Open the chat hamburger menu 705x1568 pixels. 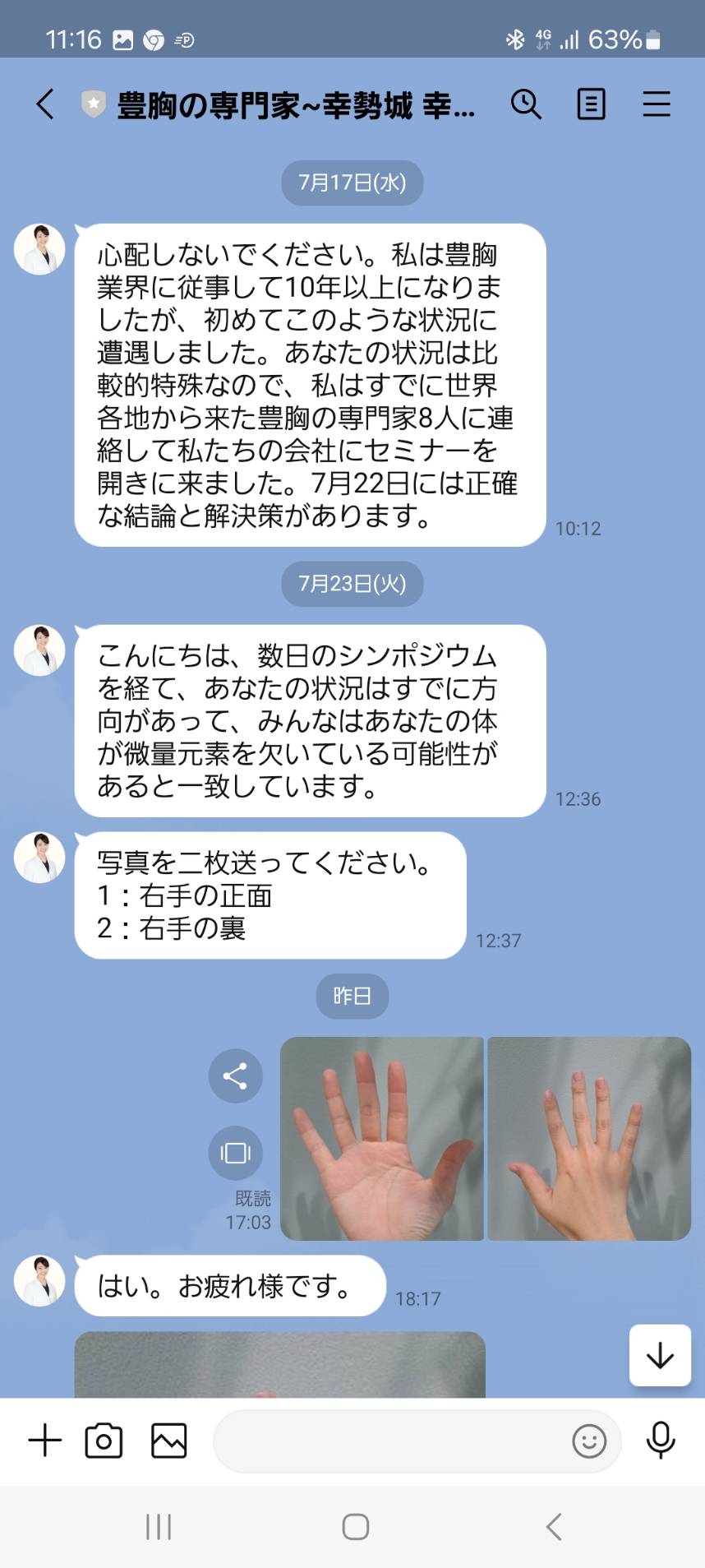(657, 104)
